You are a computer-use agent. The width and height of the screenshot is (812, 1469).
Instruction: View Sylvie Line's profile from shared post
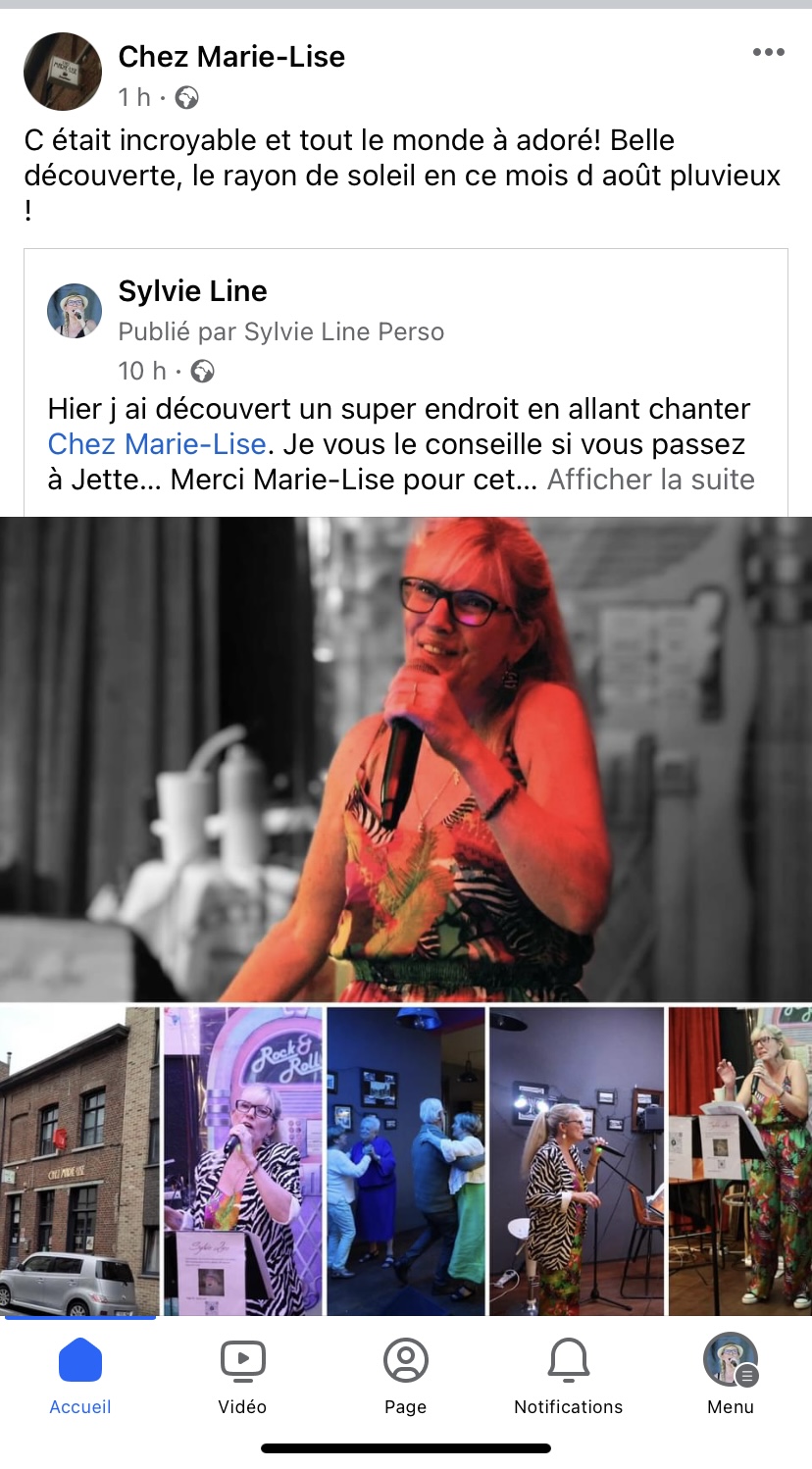pyautogui.click(x=192, y=291)
